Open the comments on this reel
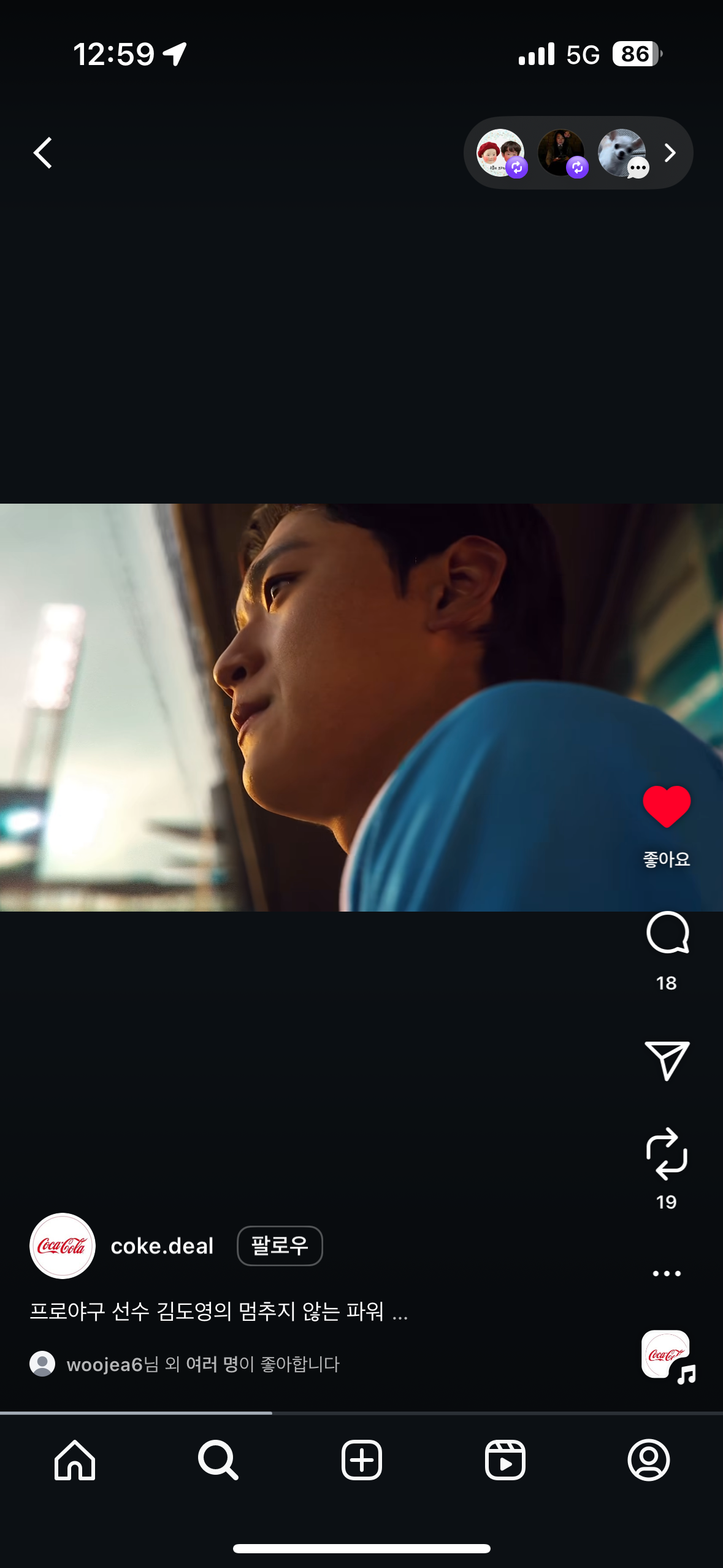 667,933
